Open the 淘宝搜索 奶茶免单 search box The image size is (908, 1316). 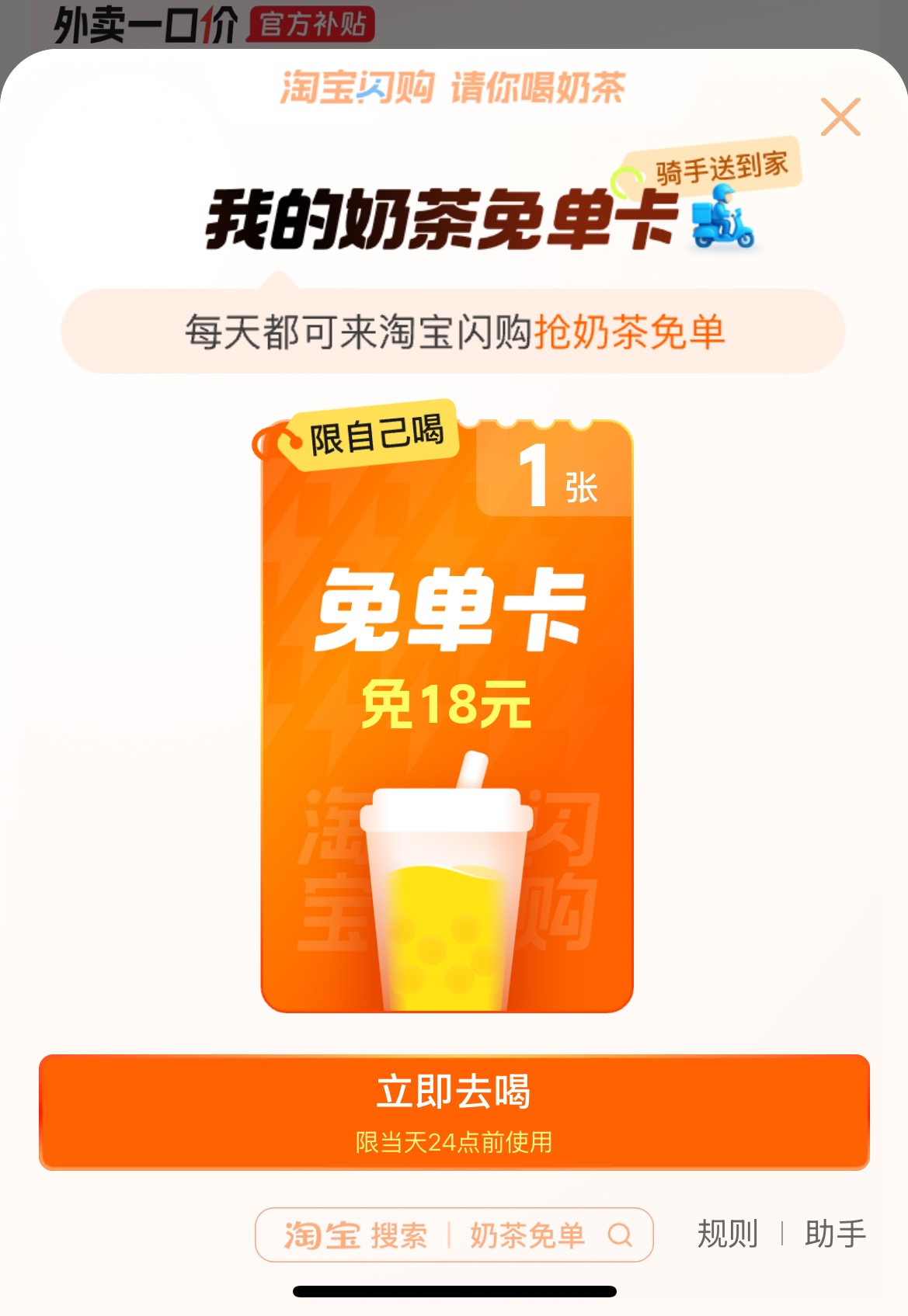(454, 1234)
